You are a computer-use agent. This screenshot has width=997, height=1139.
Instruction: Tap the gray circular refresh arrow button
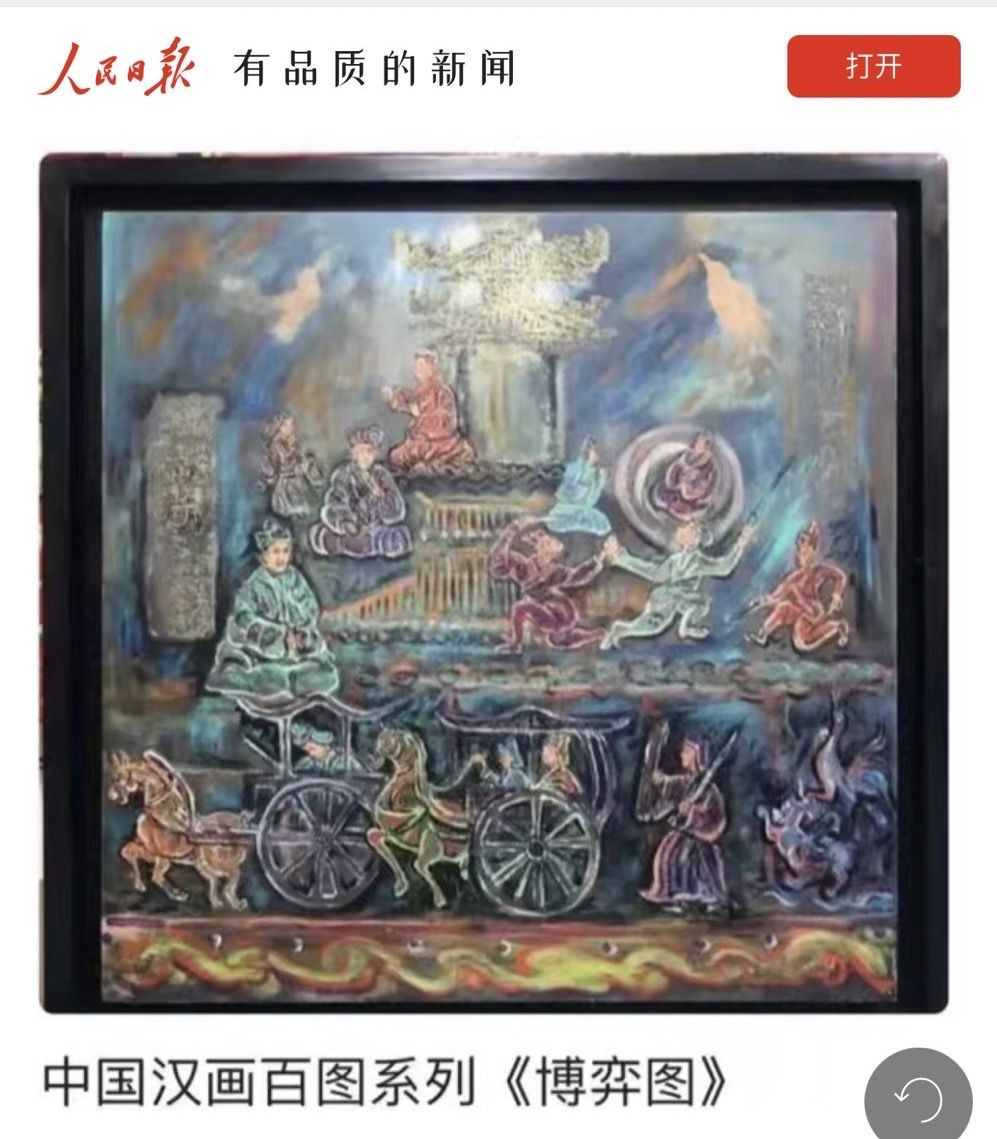point(917,1096)
